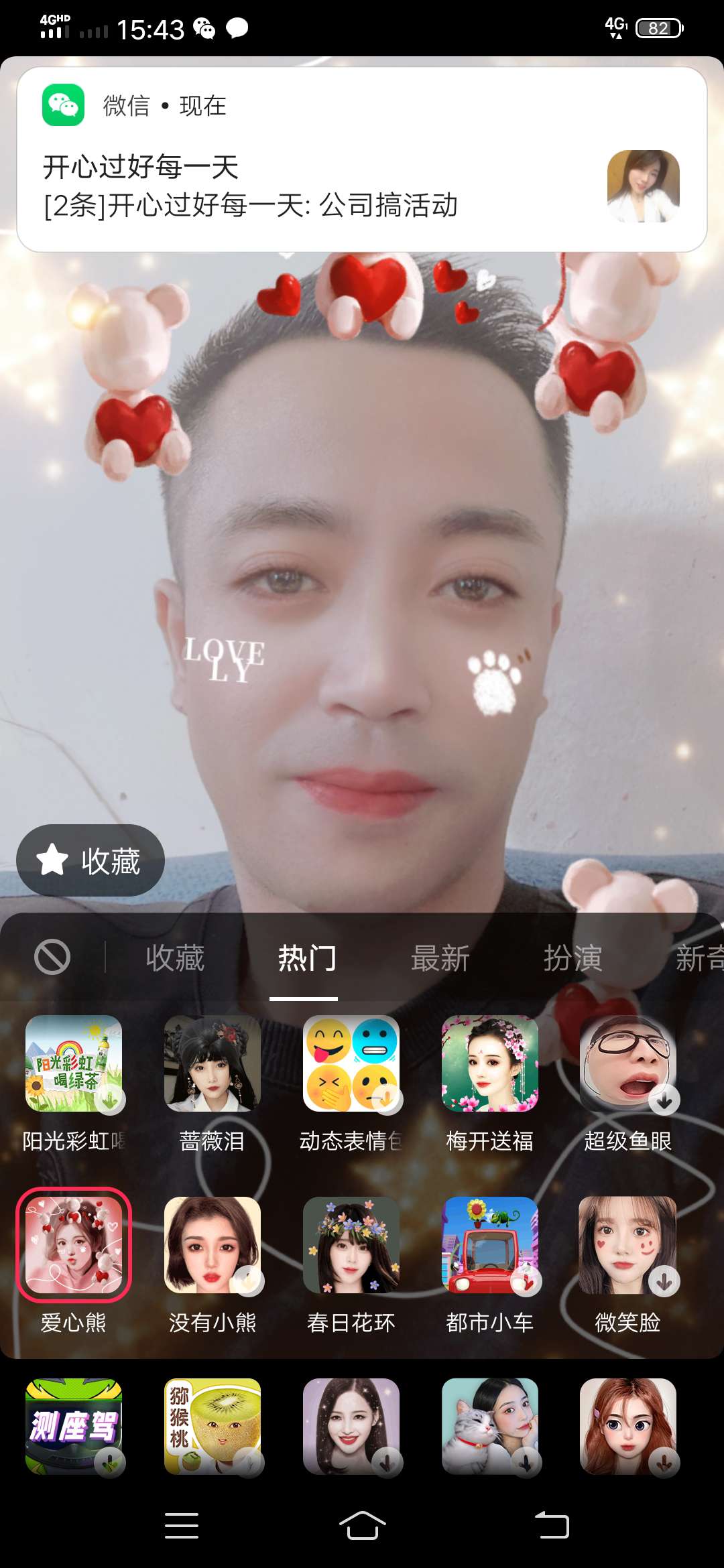Switch to the 扮演 tab
724x1568 pixels.
tap(572, 958)
